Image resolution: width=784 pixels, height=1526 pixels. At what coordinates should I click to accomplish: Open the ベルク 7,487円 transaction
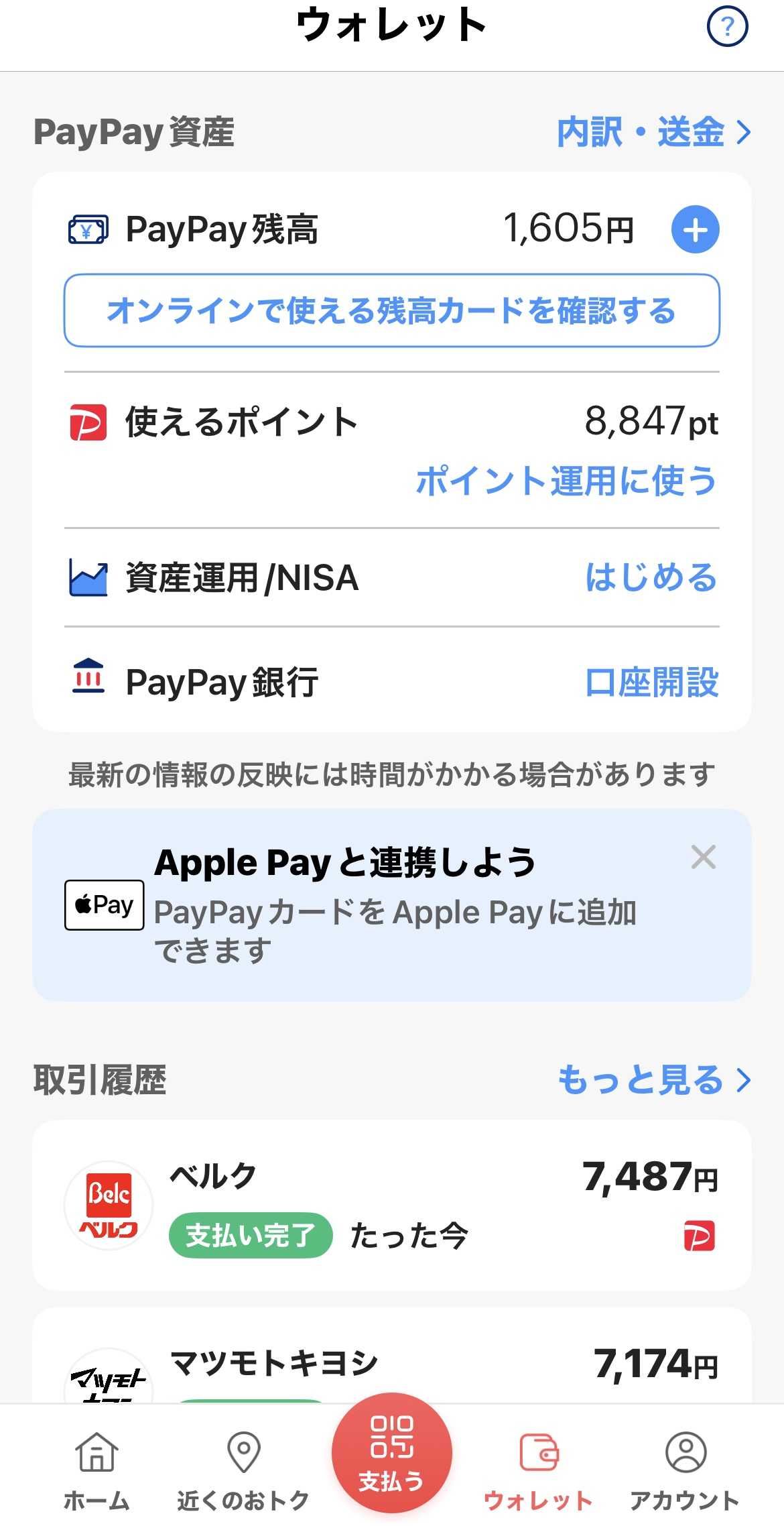click(x=391, y=1205)
